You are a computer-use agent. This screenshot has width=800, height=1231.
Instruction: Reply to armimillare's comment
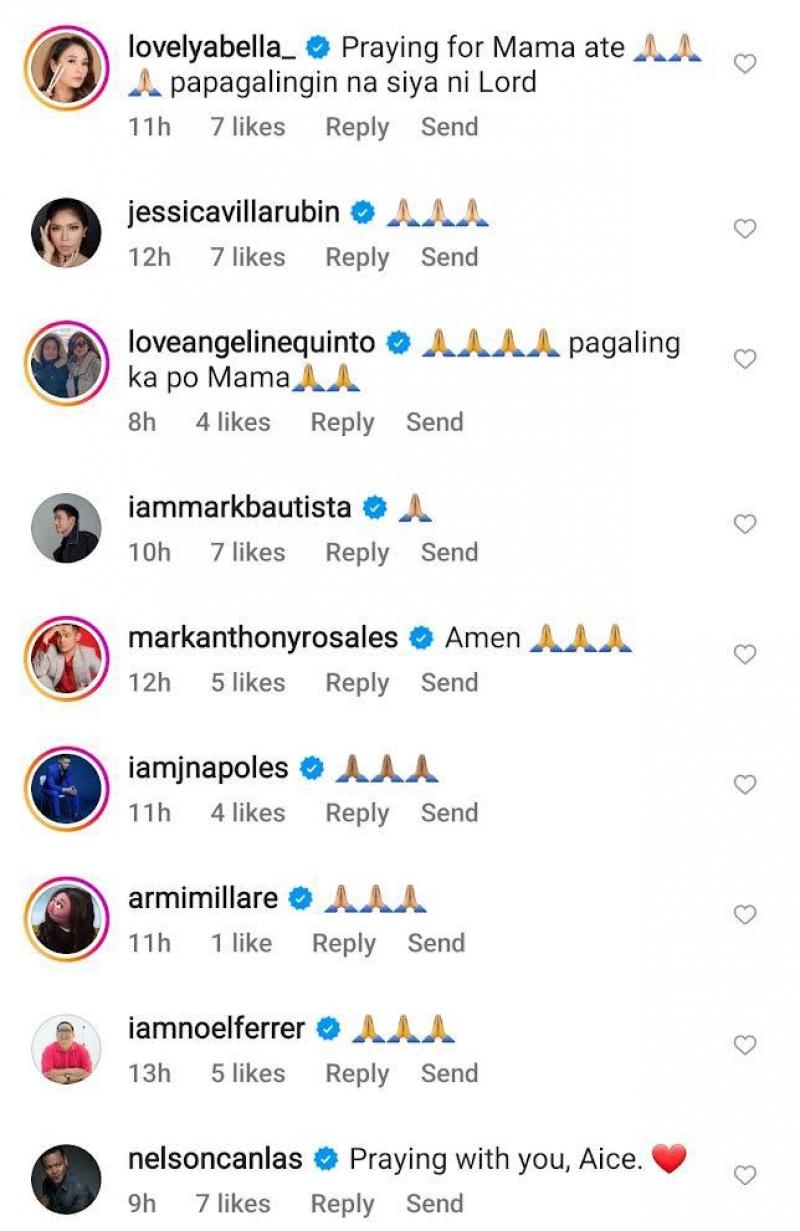coord(344,943)
